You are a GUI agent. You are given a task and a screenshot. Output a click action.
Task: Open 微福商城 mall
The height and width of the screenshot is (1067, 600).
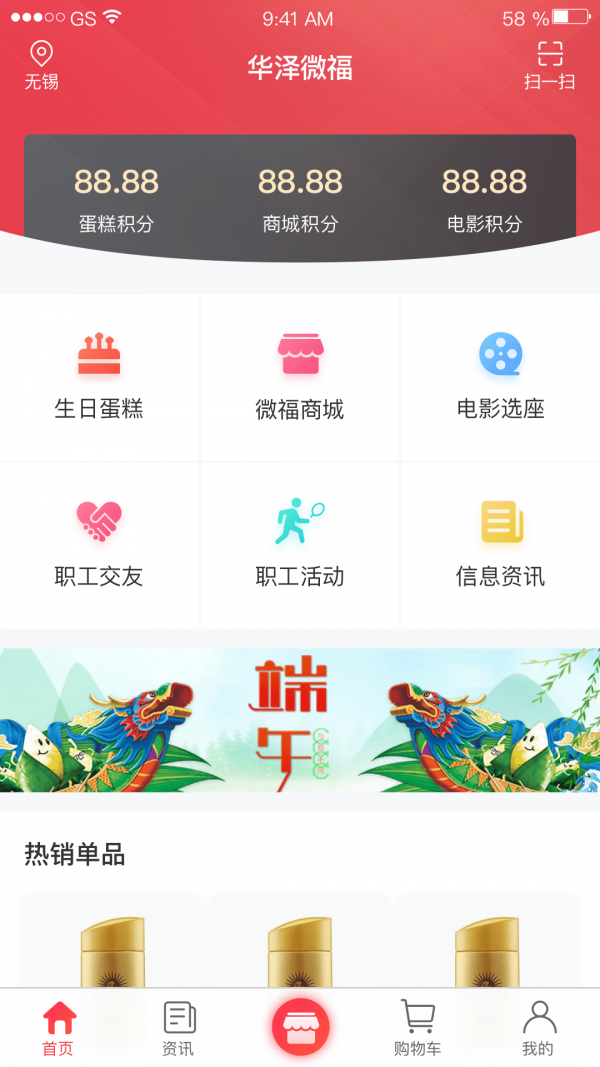pyautogui.click(x=300, y=377)
